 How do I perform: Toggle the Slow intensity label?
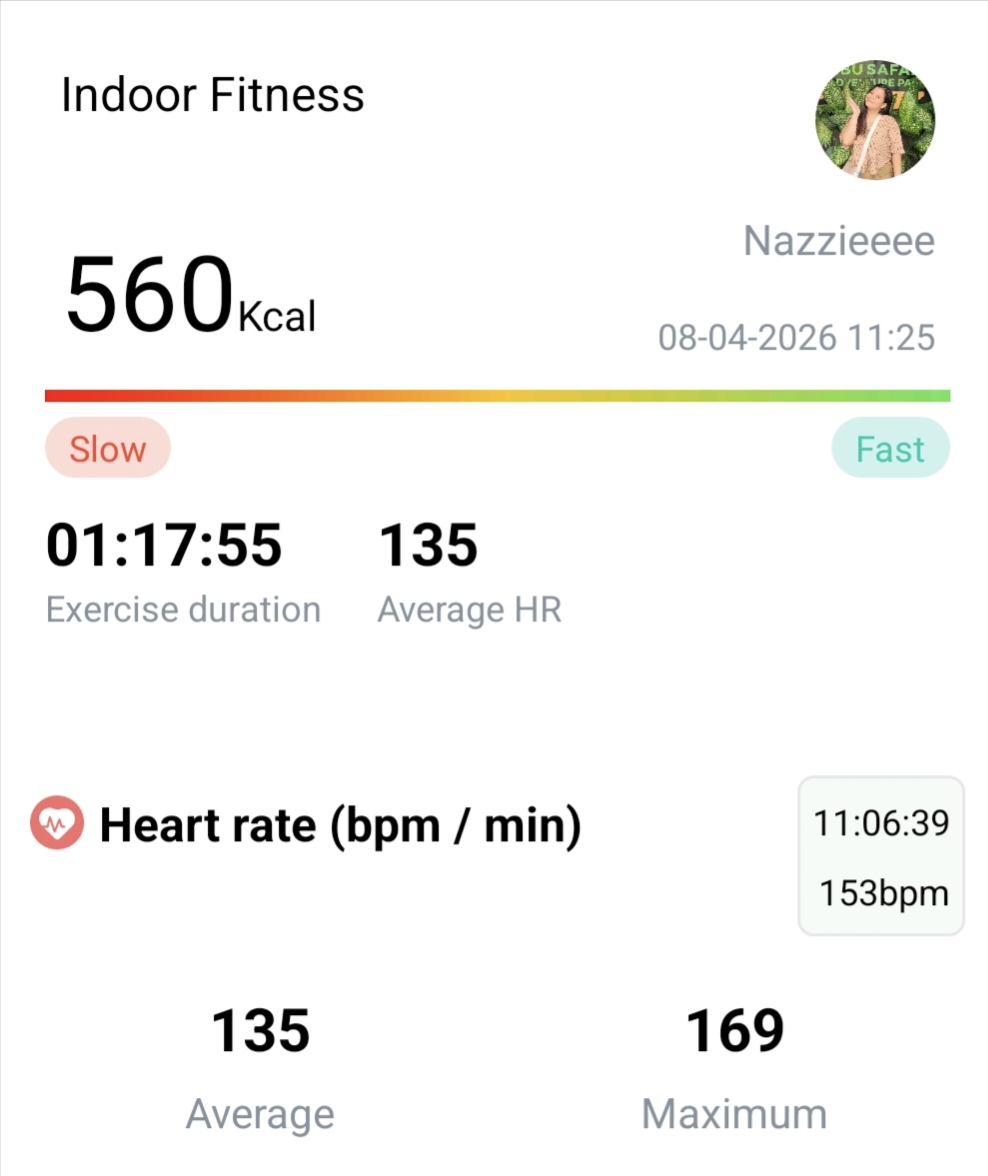click(x=107, y=448)
